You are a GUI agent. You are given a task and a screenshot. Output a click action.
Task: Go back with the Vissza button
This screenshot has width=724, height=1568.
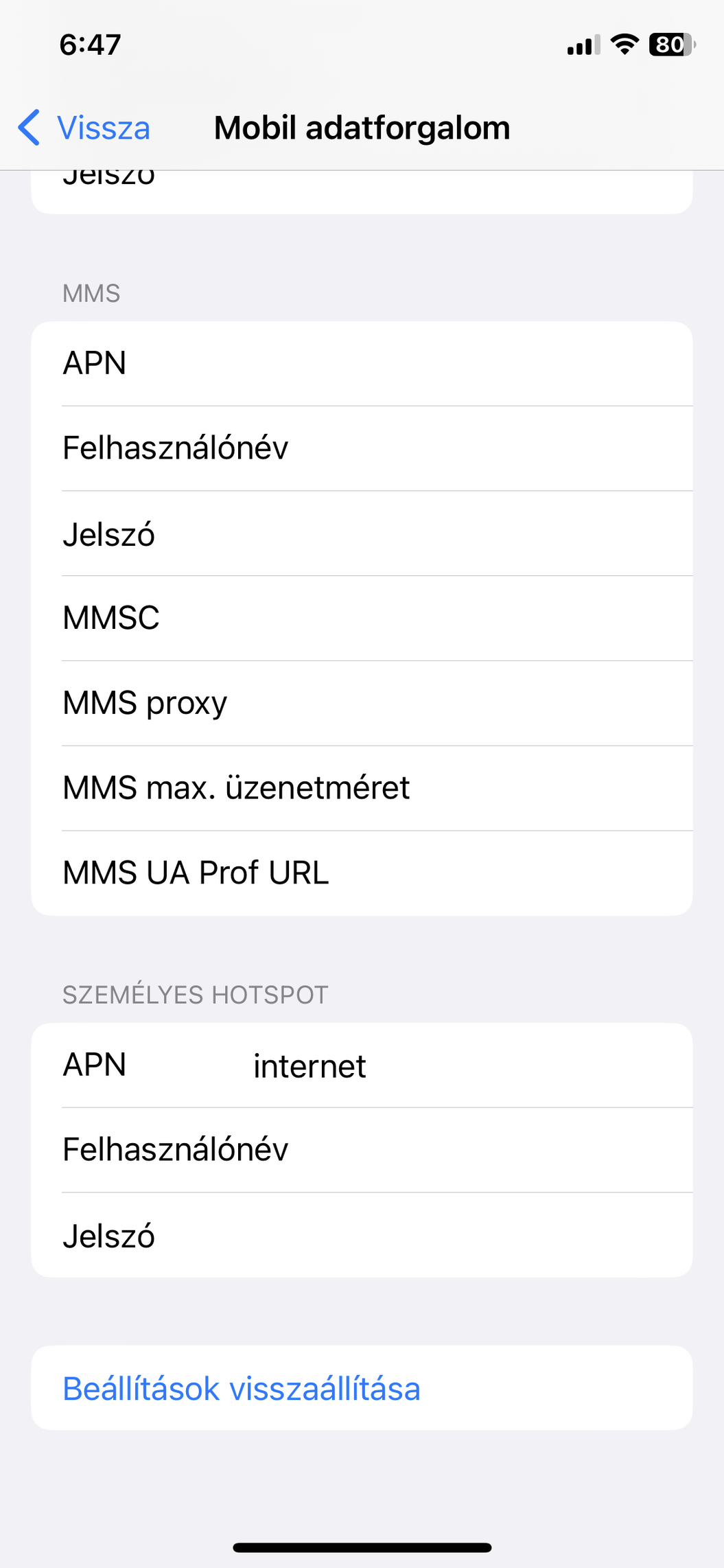pyautogui.click(x=85, y=128)
